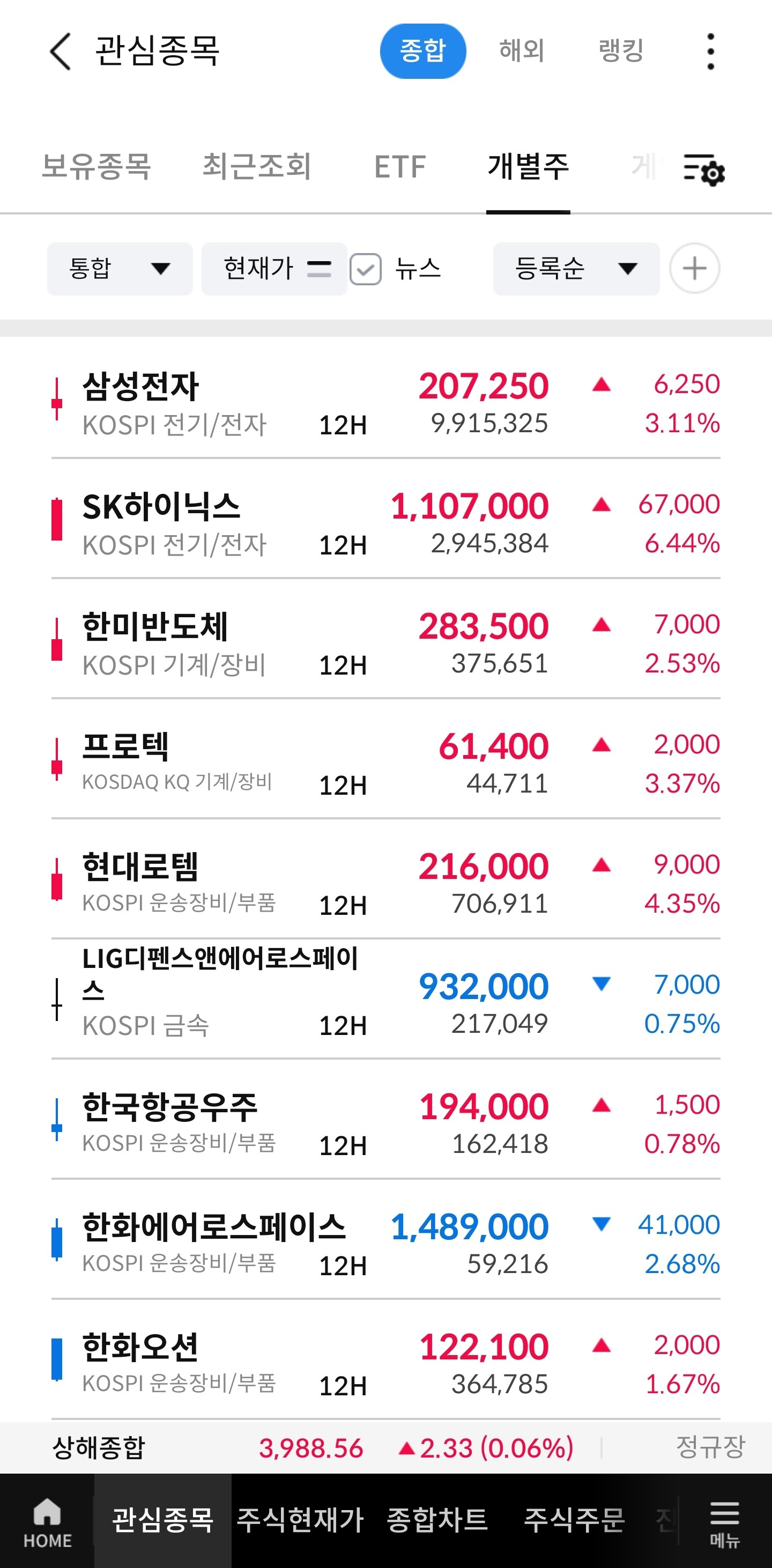
Task: Add a stock with the plus button
Action: [x=695, y=269]
